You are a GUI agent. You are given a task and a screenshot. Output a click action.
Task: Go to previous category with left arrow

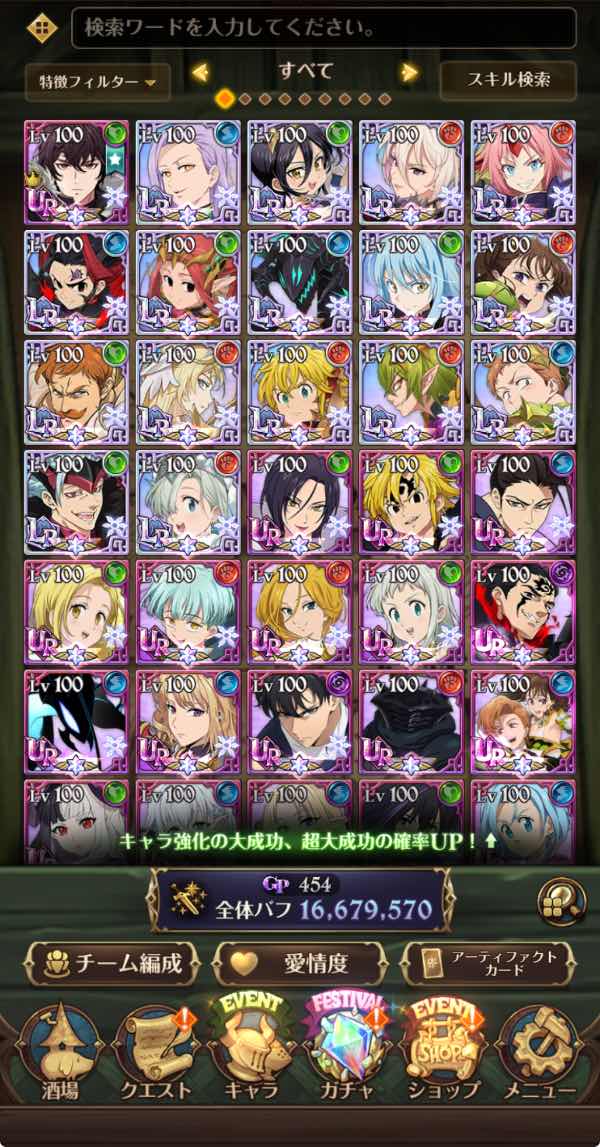point(200,72)
